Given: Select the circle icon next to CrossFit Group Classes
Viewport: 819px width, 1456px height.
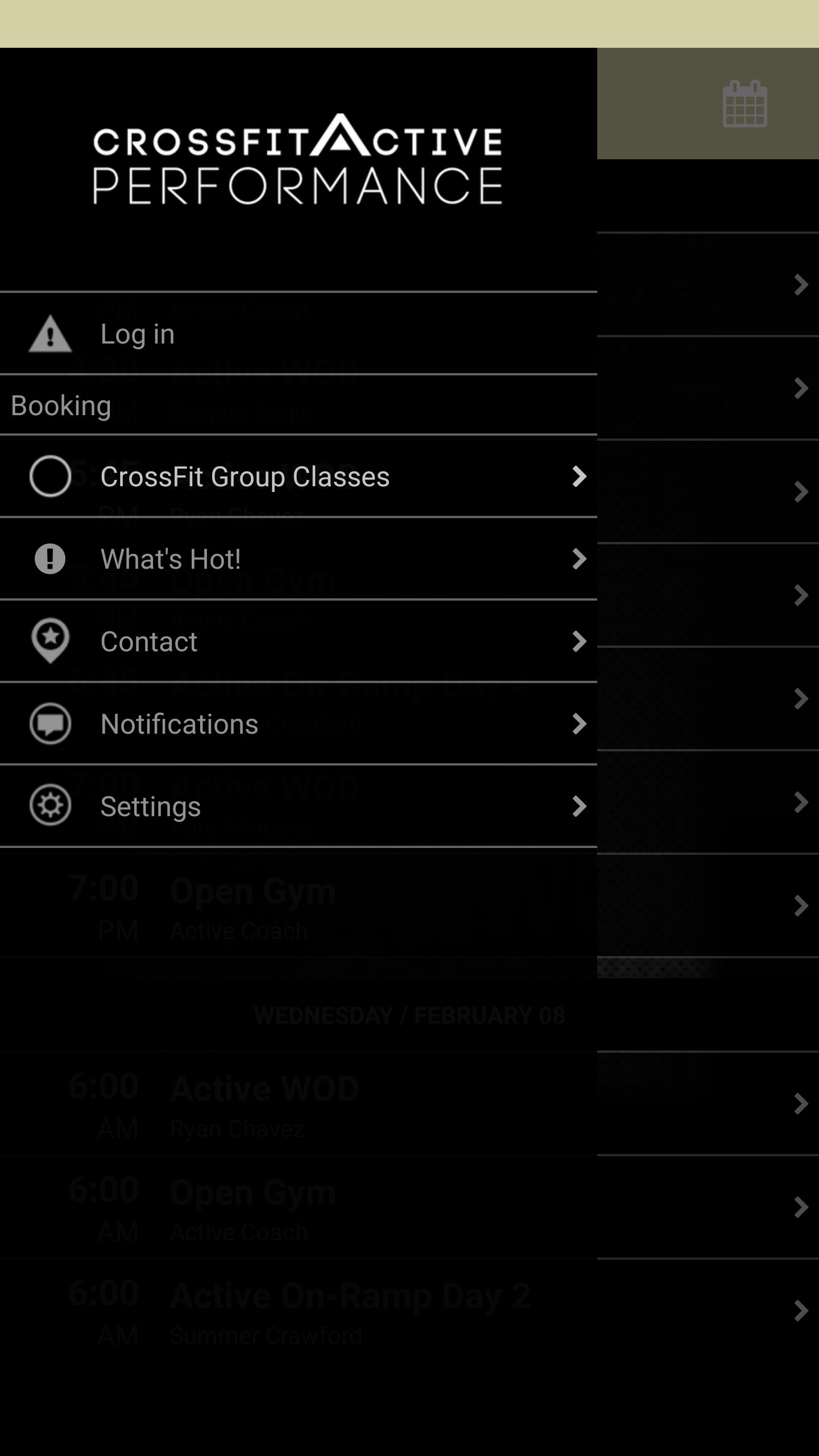Looking at the screenshot, I should 50,477.
